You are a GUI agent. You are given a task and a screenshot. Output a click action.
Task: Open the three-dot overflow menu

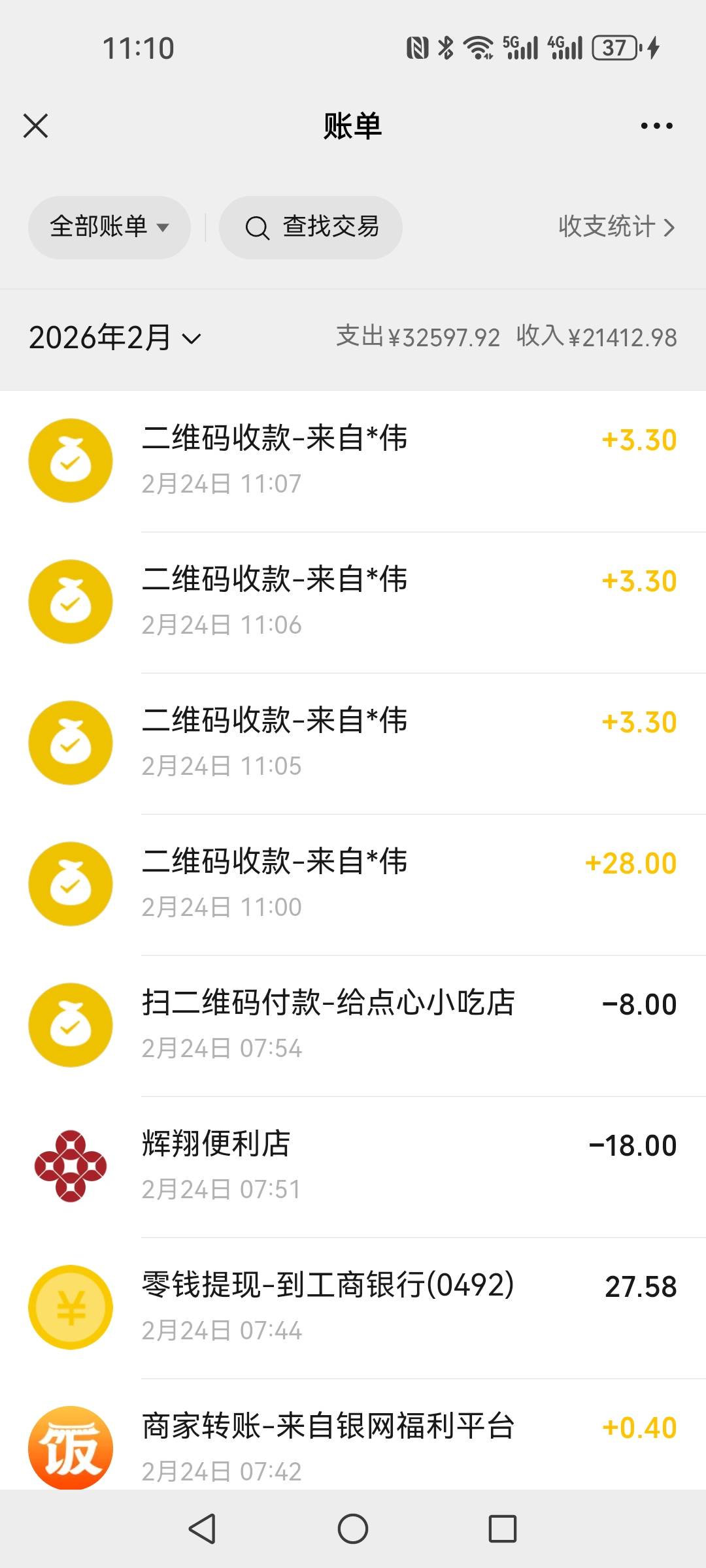point(656,125)
